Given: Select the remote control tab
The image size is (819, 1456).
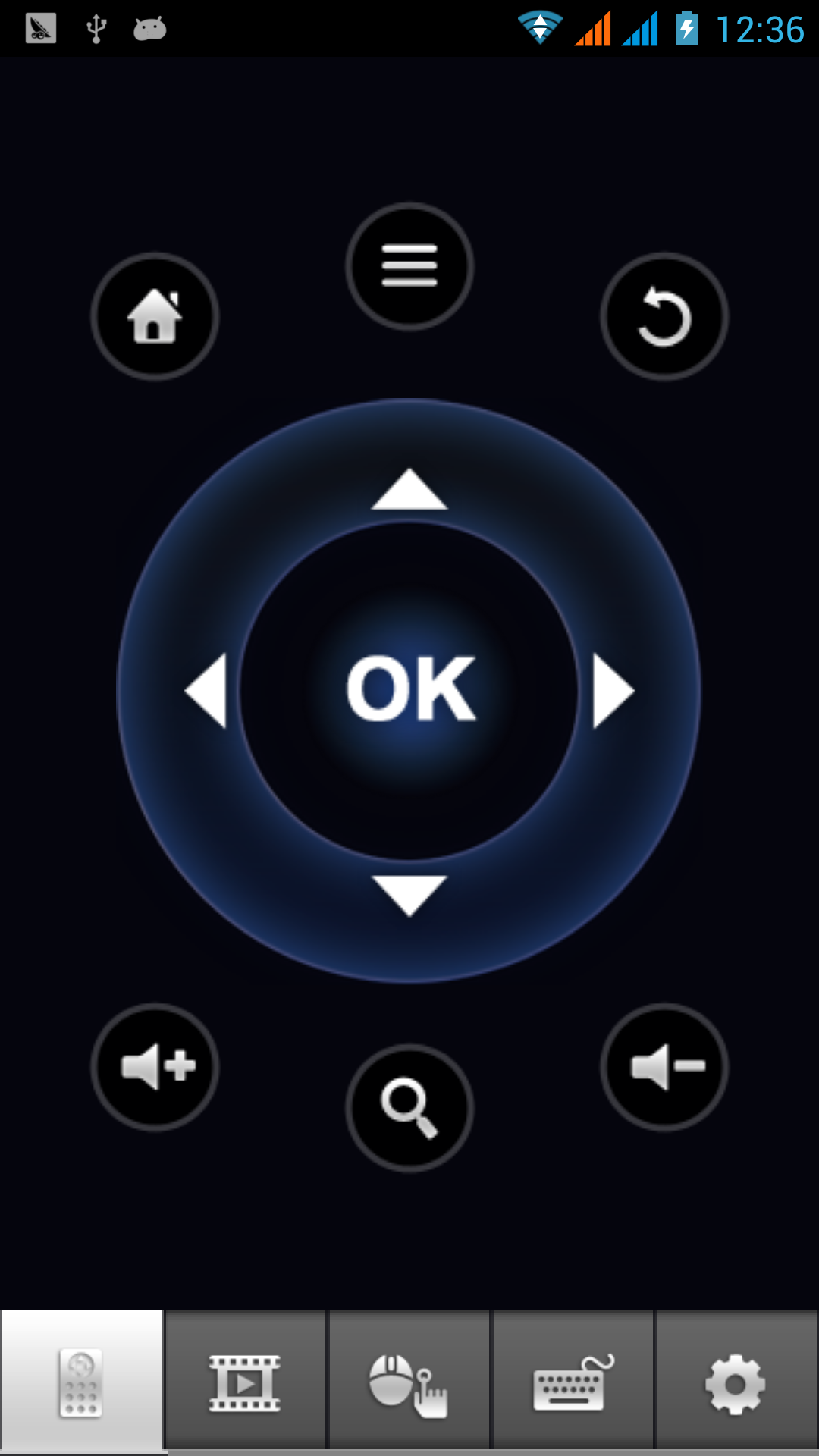Looking at the screenshot, I should (x=82, y=1380).
